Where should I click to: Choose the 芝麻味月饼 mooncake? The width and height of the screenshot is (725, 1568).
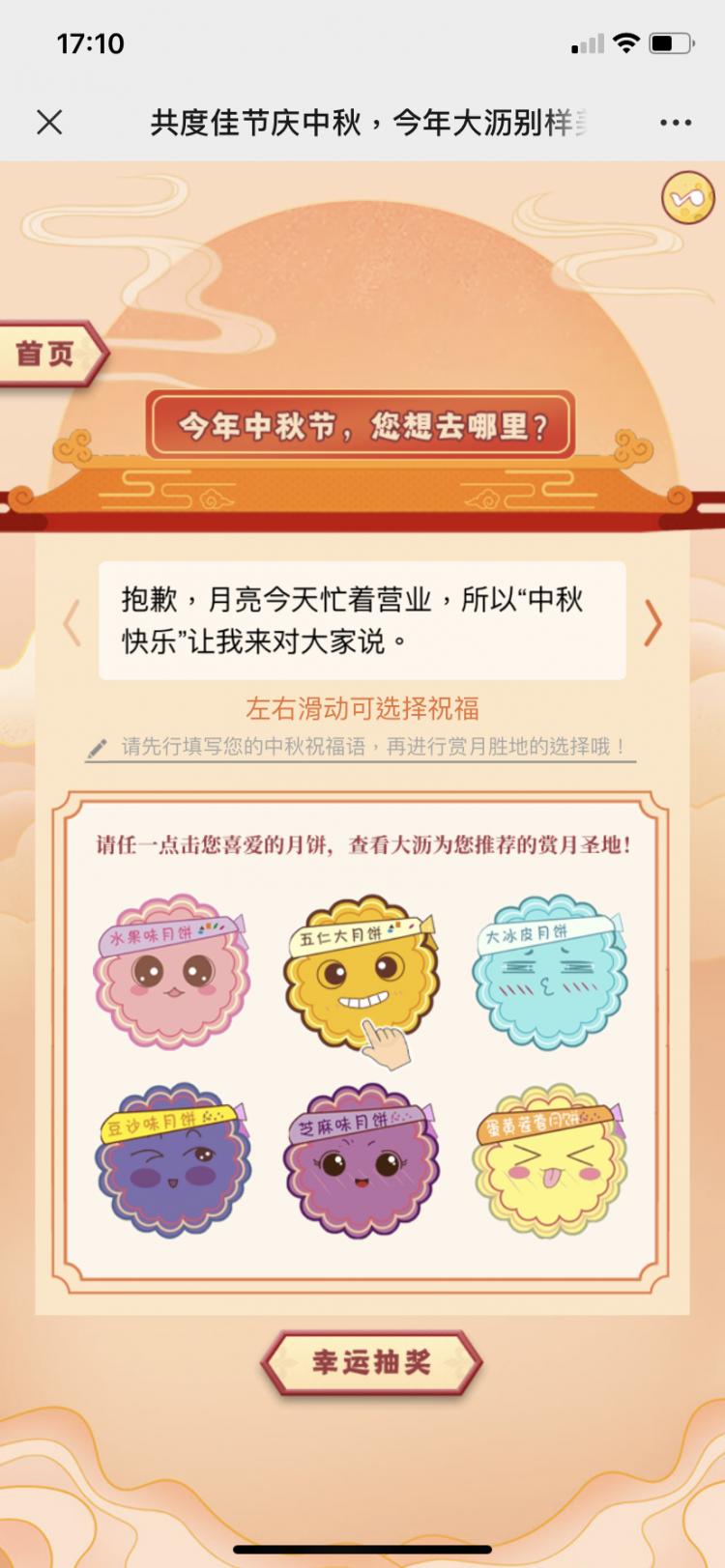361,1160
